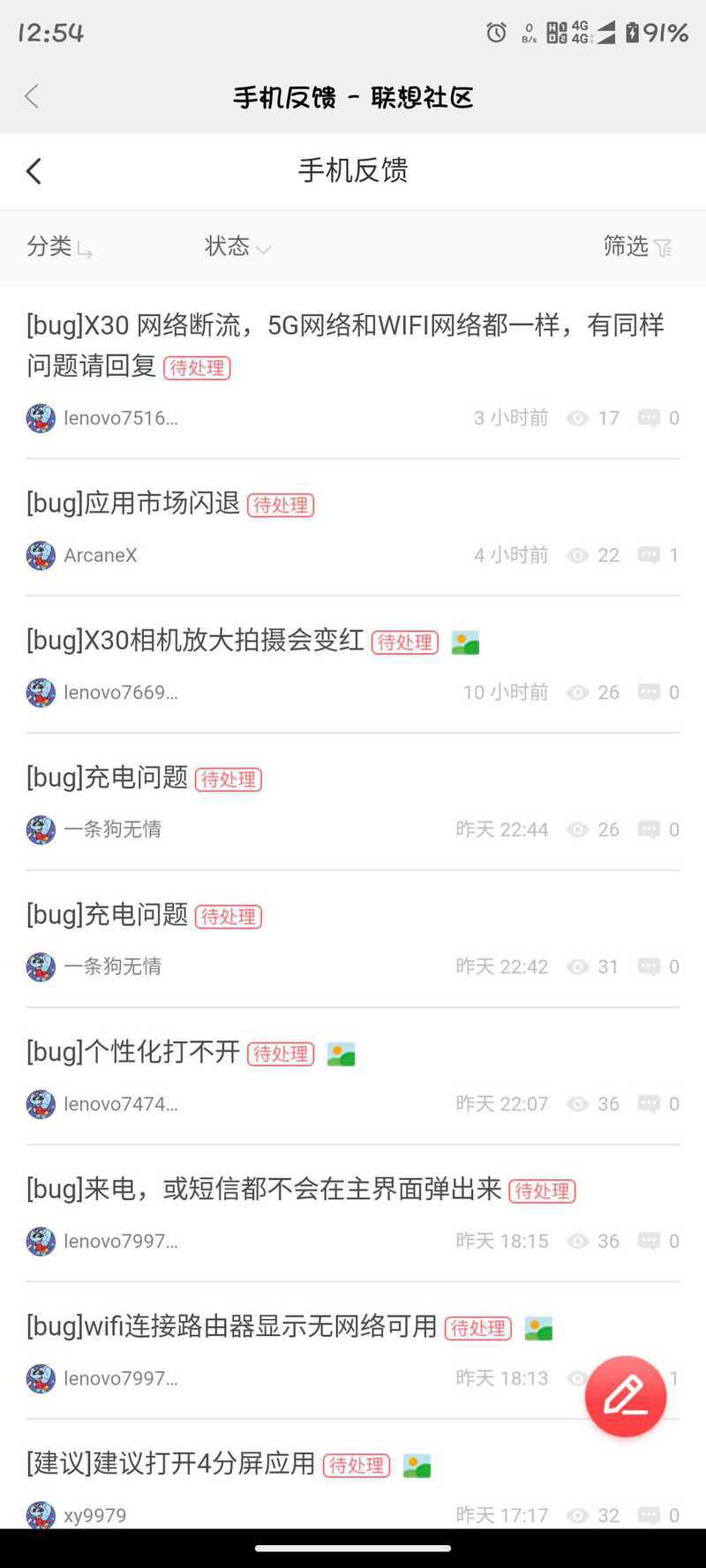Open the wifi连接路由器显示无网络可用 post
Viewport: 706px width, 1568px height.
[x=231, y=1326]
